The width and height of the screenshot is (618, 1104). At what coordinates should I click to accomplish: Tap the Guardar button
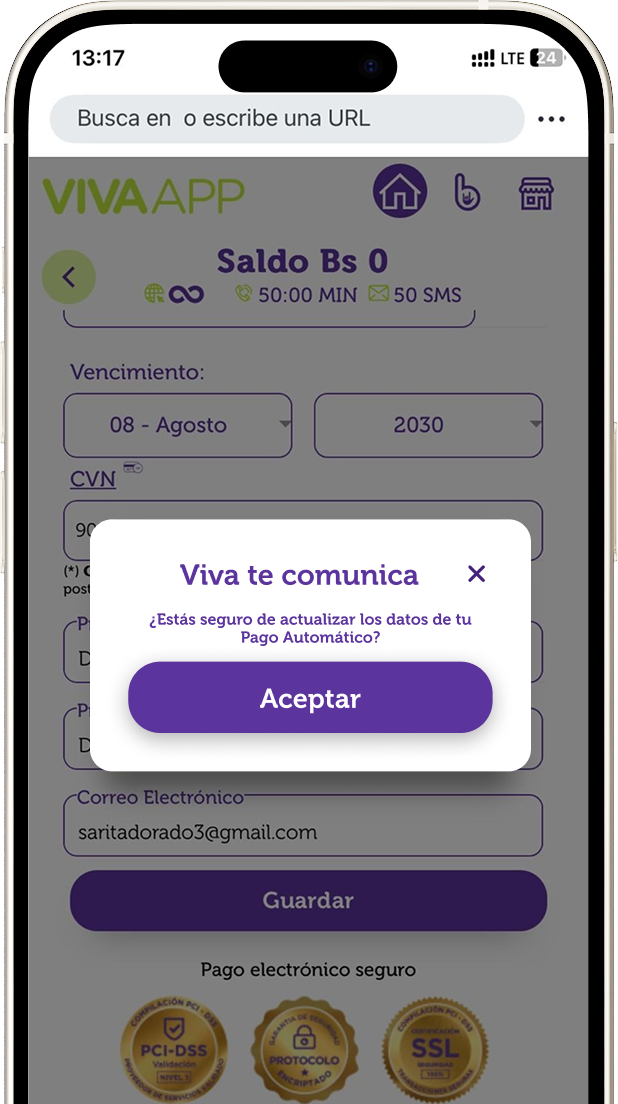(308, 900)
